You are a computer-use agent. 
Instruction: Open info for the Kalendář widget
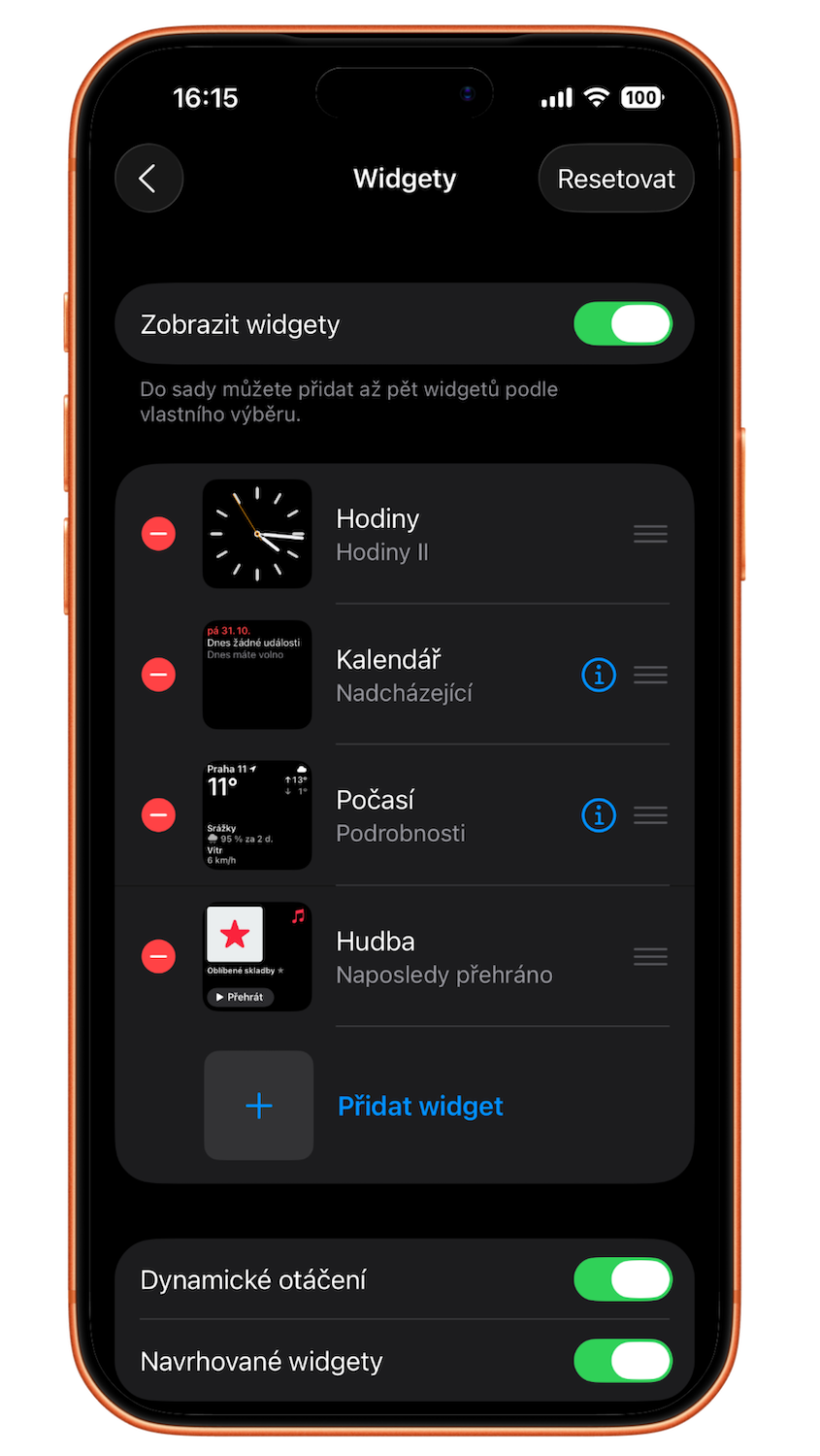[598, 675]
